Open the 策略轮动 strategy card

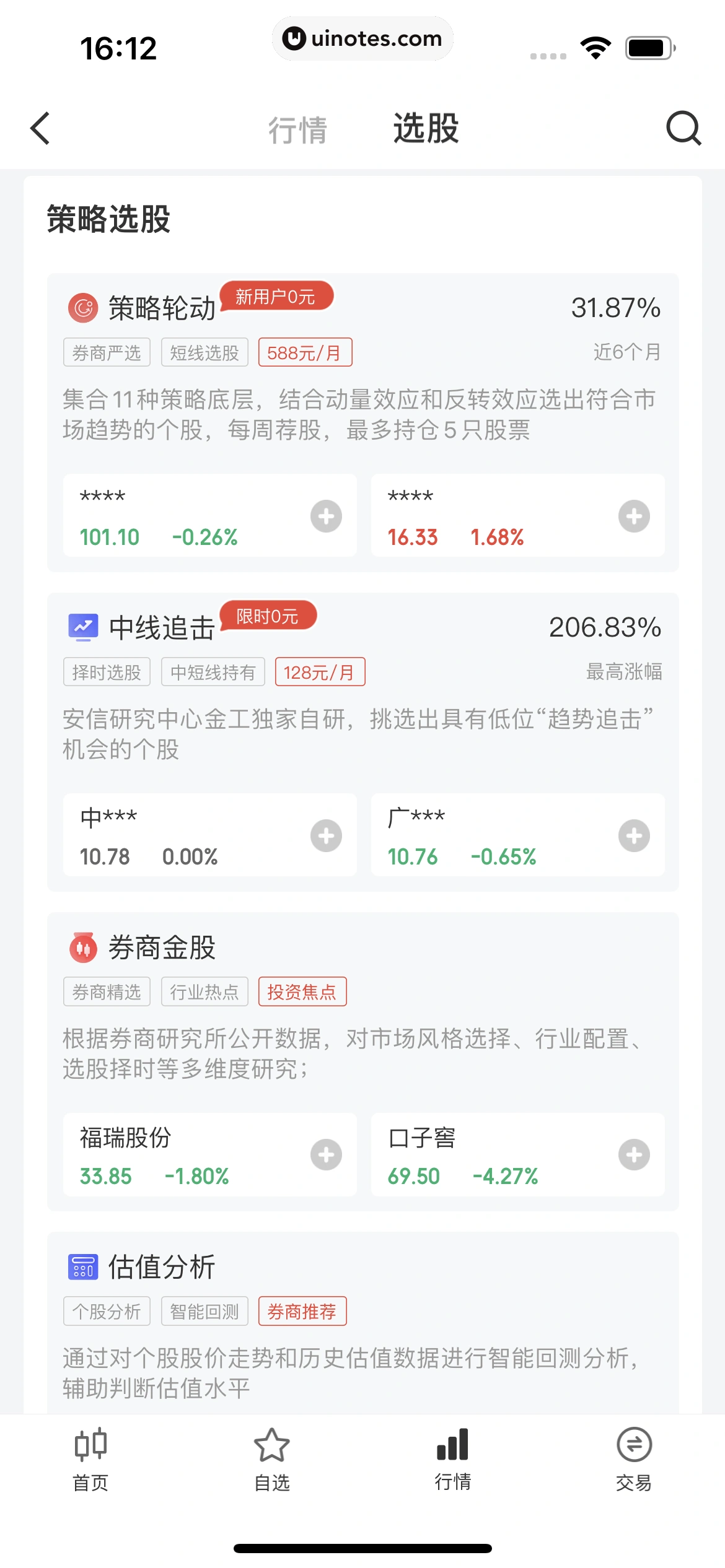(x=162, y=308)
